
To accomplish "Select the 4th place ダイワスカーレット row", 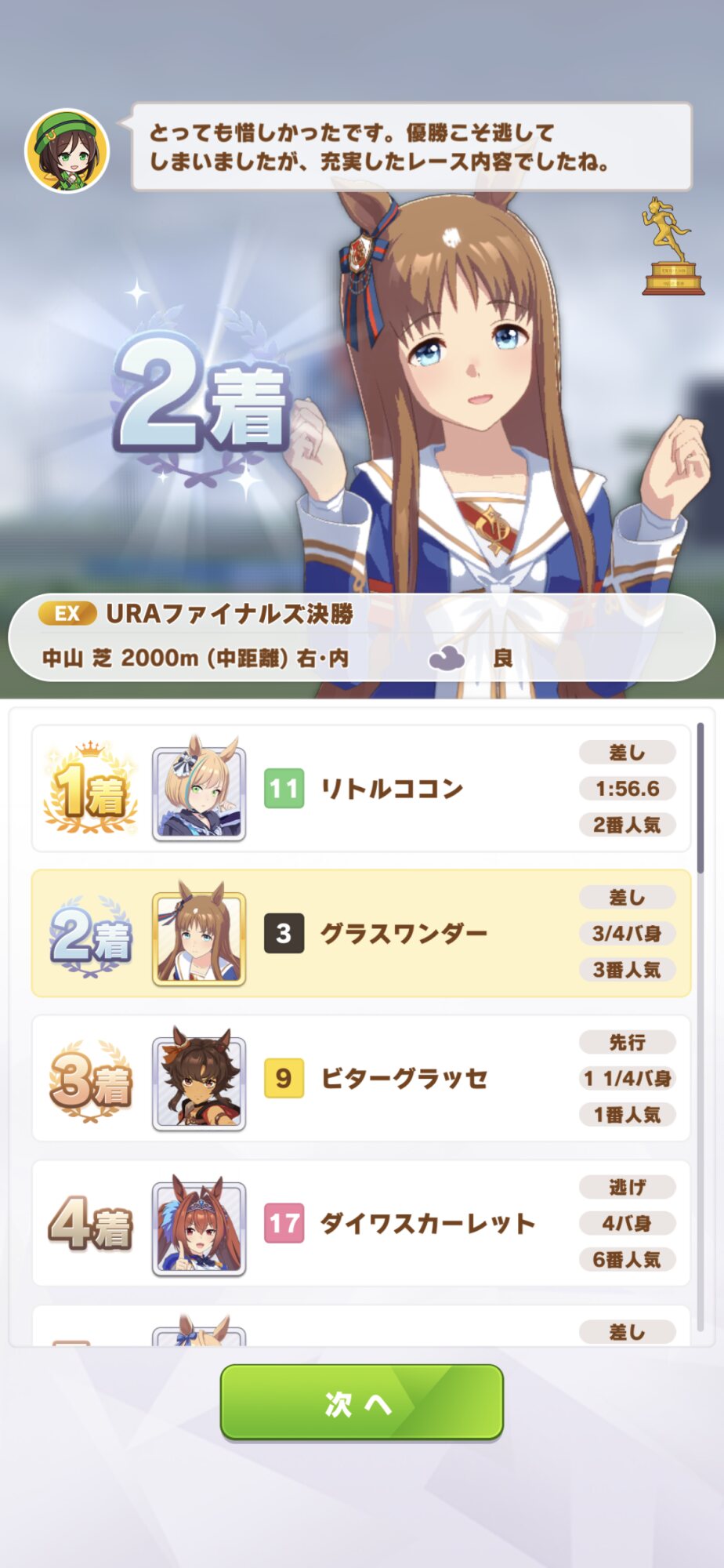I will [x=361, y=1223].
